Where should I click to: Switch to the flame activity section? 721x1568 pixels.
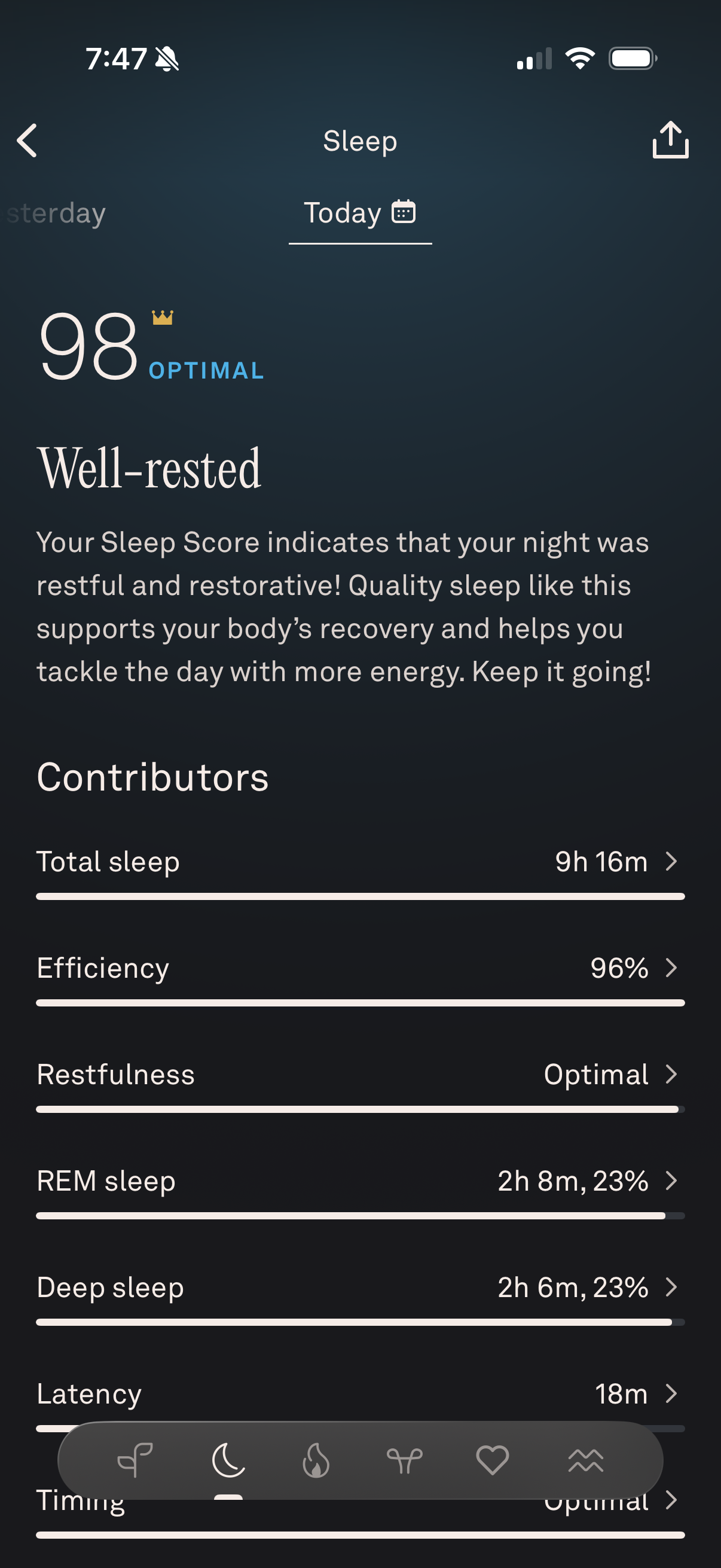tap(316, 1460)
